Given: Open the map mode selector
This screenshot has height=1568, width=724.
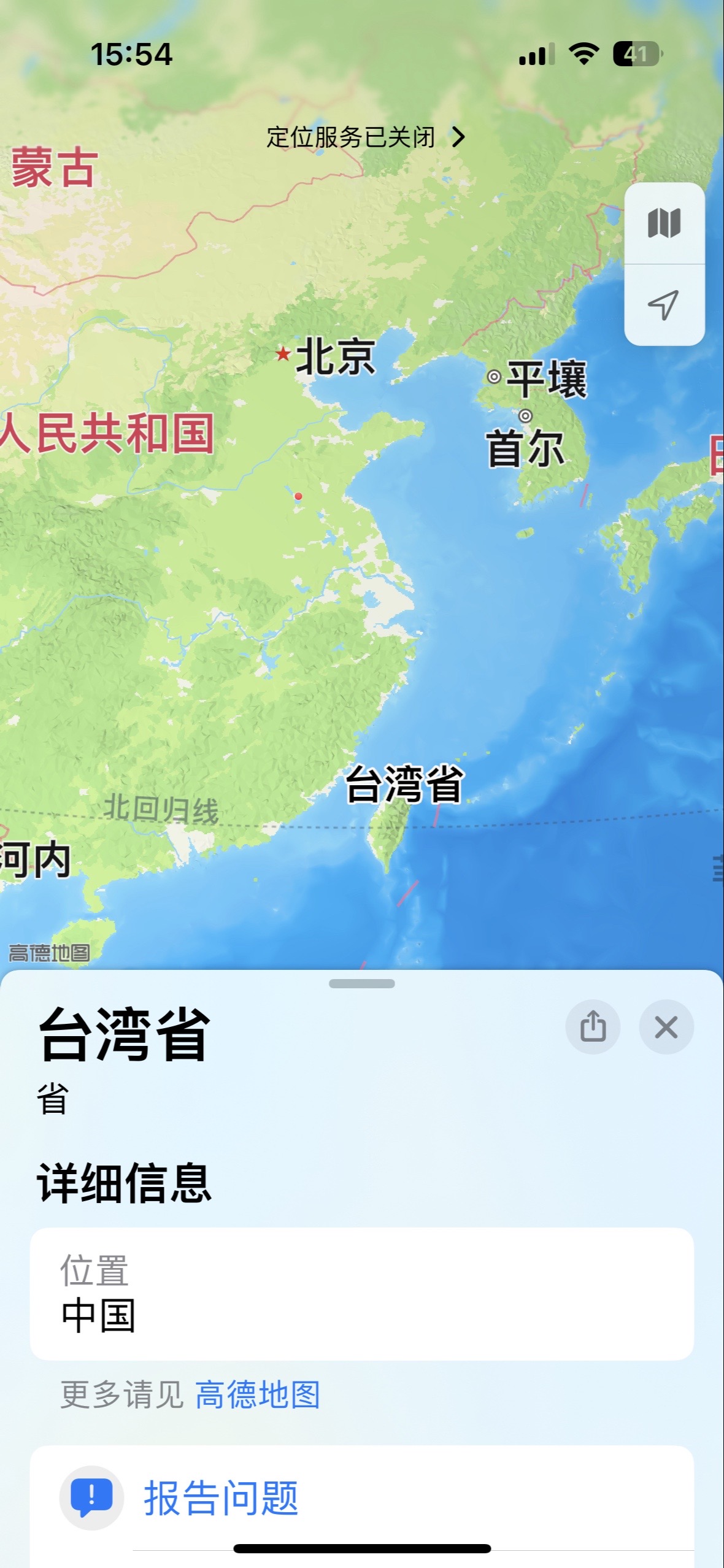Looking at the screenshot, I should click(664, 223).
